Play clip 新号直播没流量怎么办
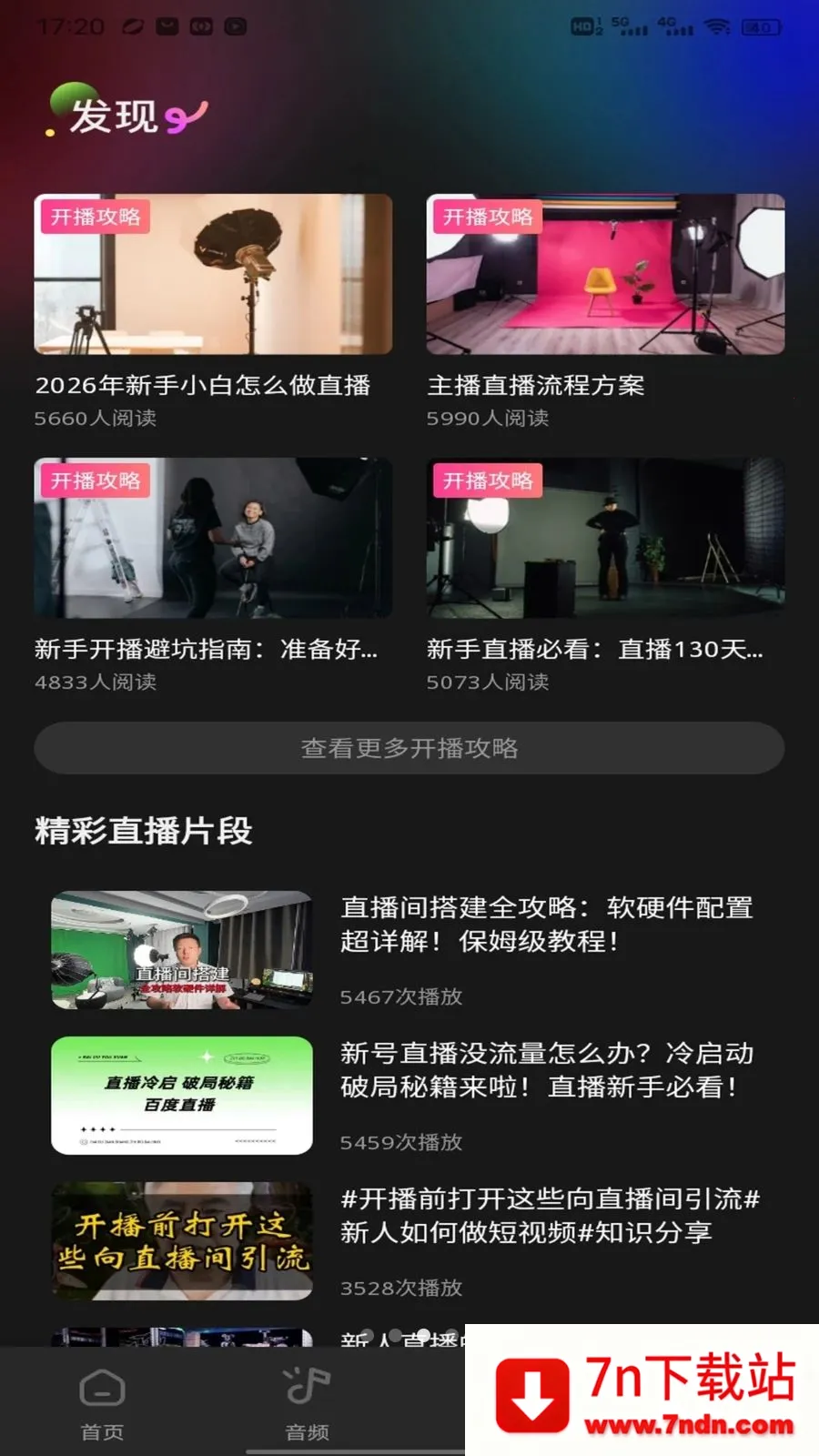Screen dimensions: 819x1456 click(x=409, y=1096)
